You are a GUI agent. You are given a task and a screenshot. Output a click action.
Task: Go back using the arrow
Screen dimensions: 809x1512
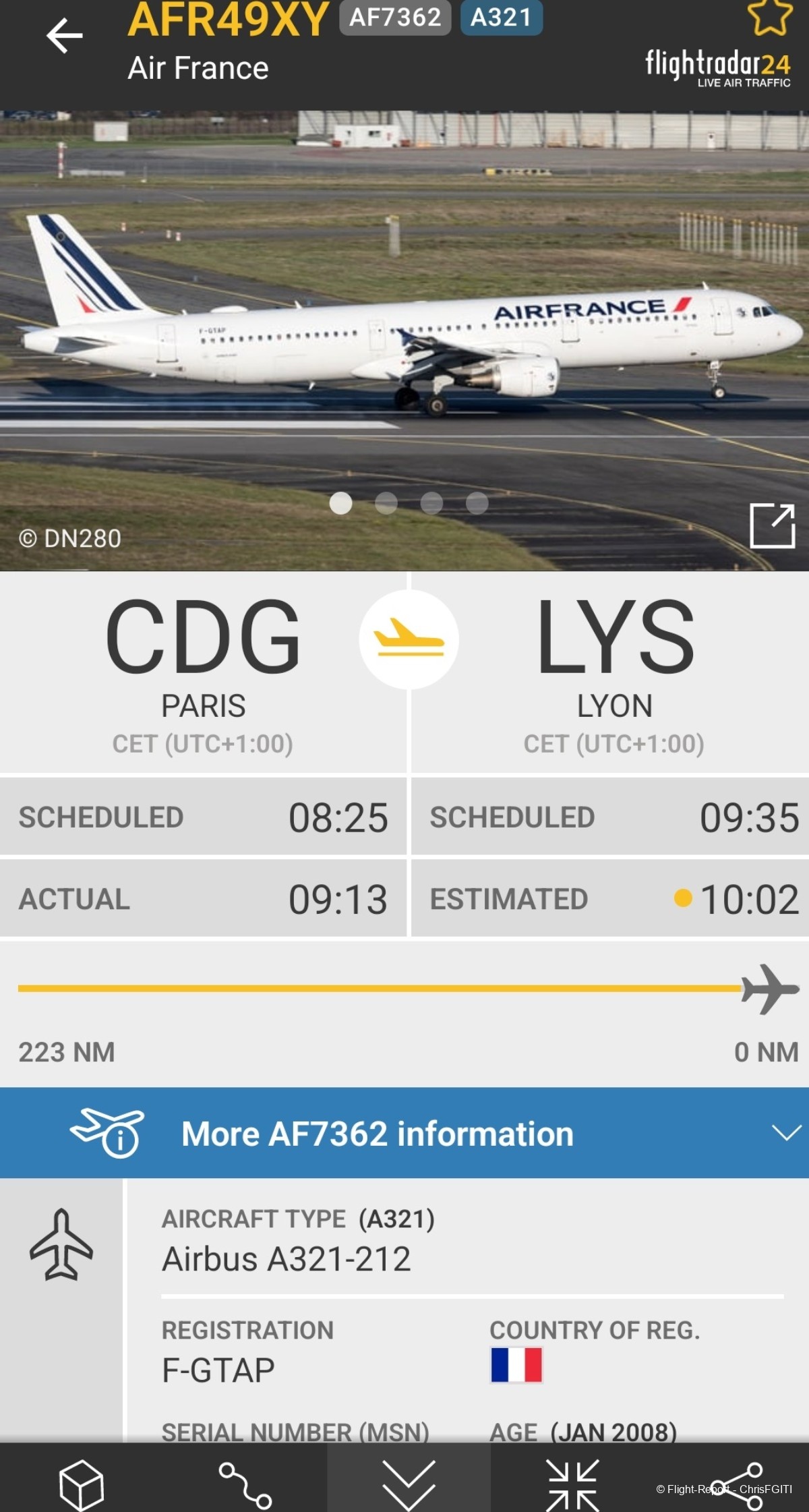click(x=64, y=35)
